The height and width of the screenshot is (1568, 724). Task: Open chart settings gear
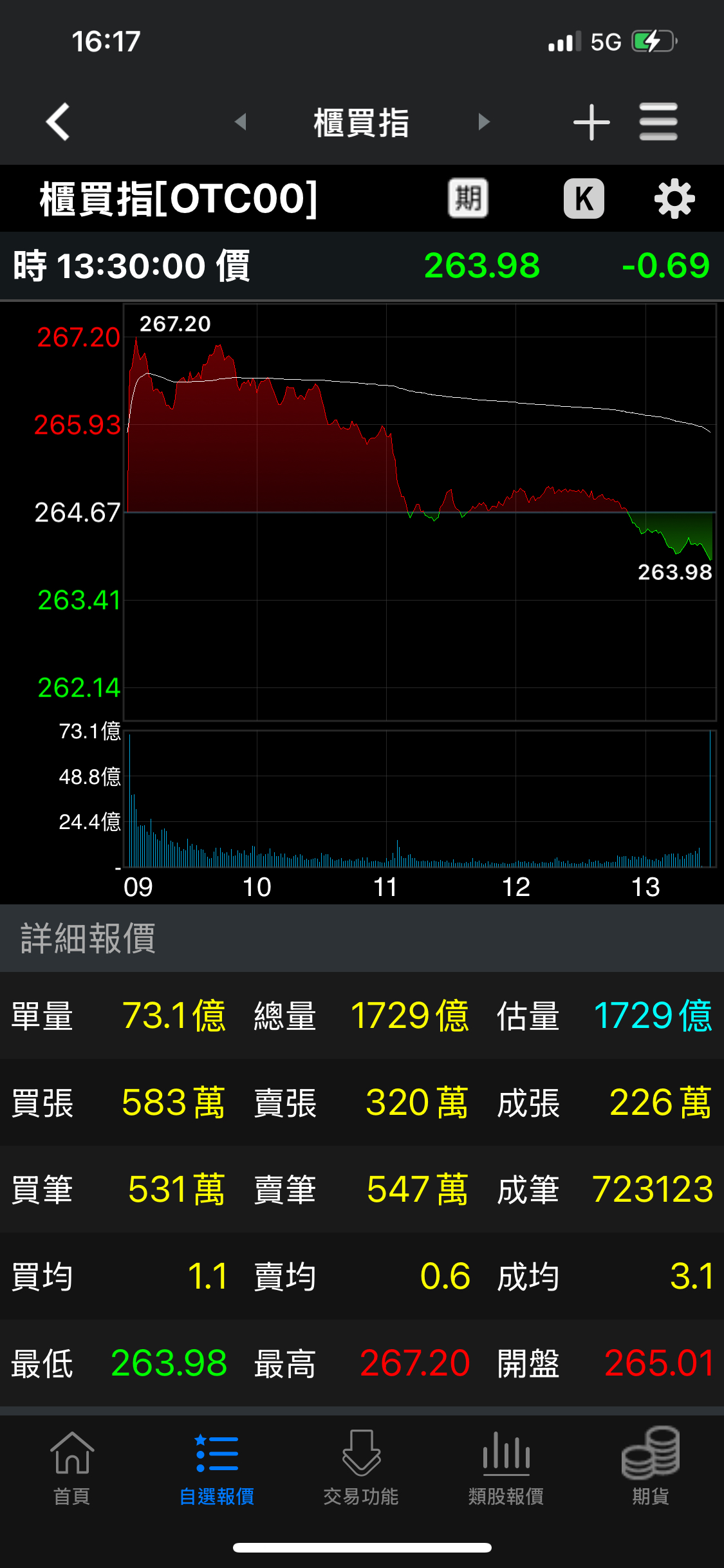674,199
